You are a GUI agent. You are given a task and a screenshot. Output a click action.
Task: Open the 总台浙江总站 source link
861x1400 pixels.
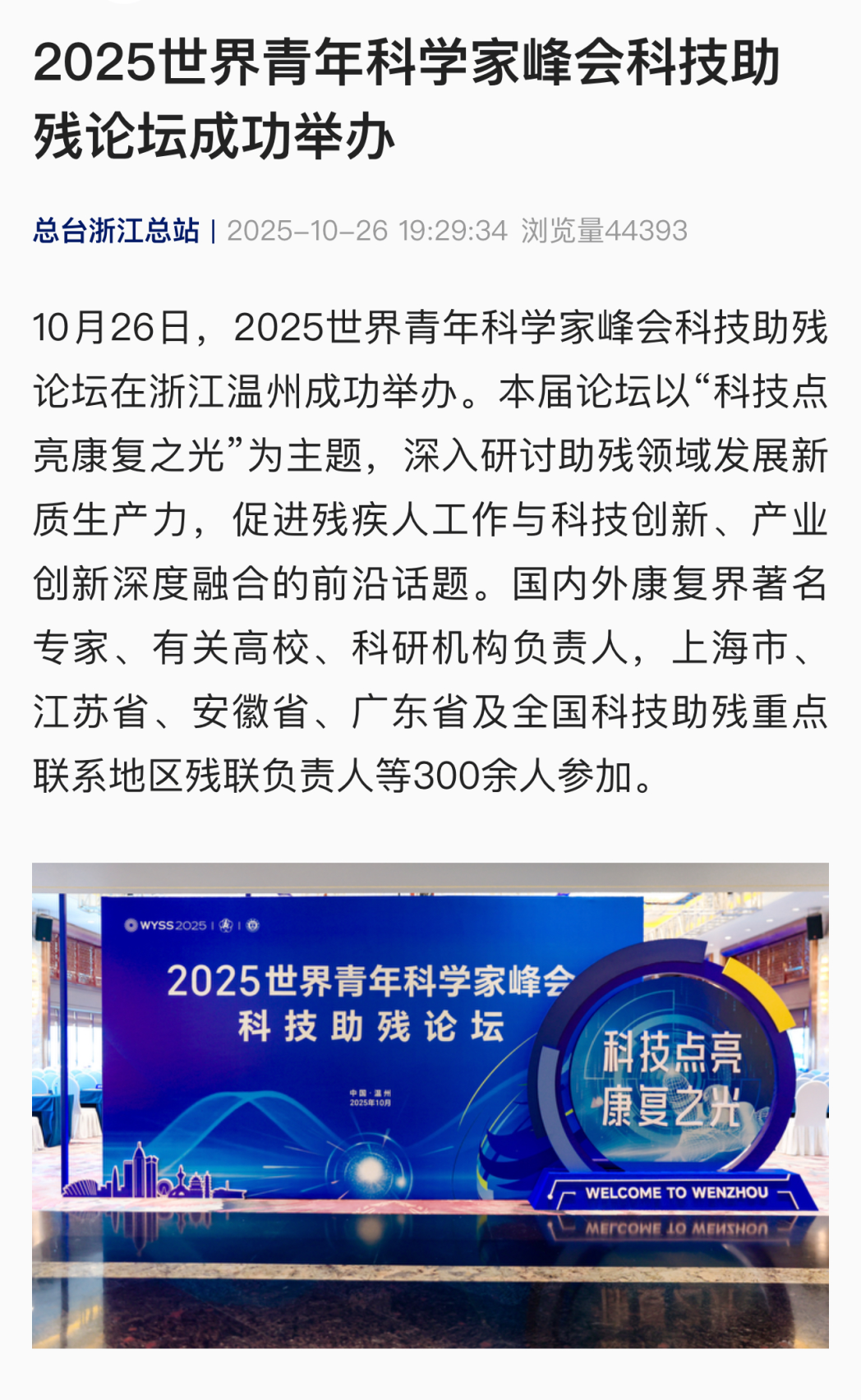pos(116,231)
